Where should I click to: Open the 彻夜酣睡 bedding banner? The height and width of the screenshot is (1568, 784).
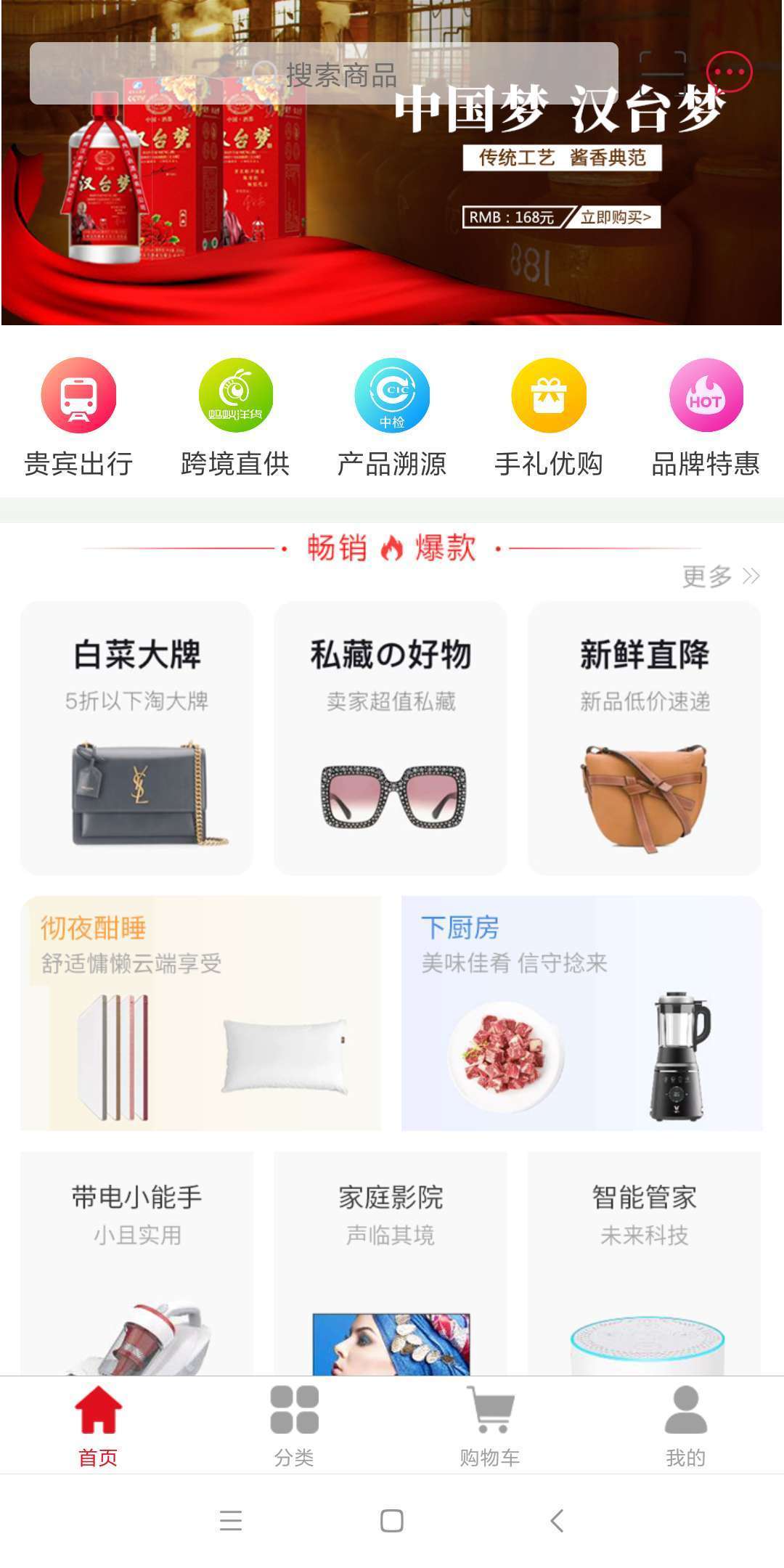point(201,1013)
